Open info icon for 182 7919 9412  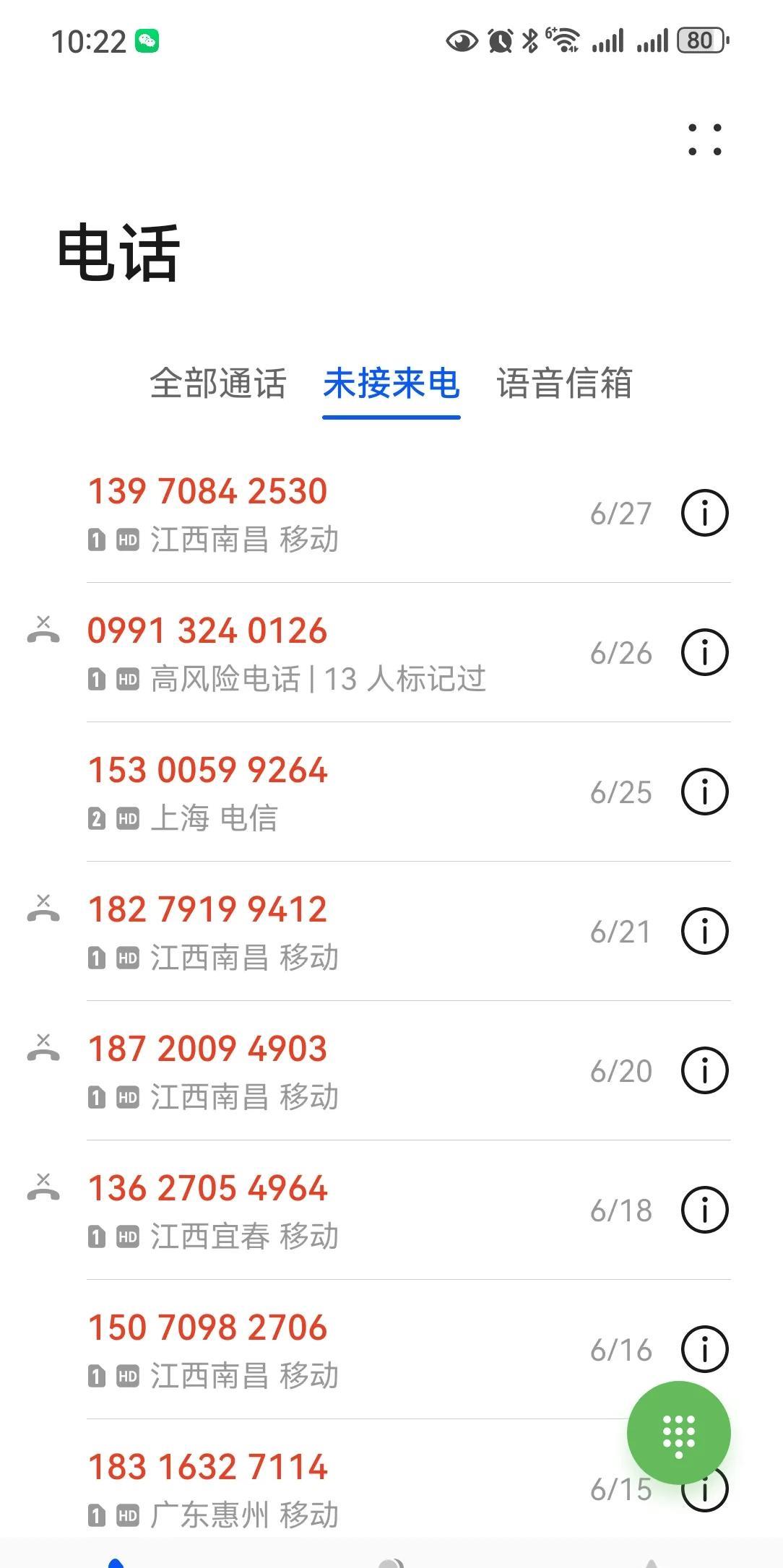click(705, 932)
